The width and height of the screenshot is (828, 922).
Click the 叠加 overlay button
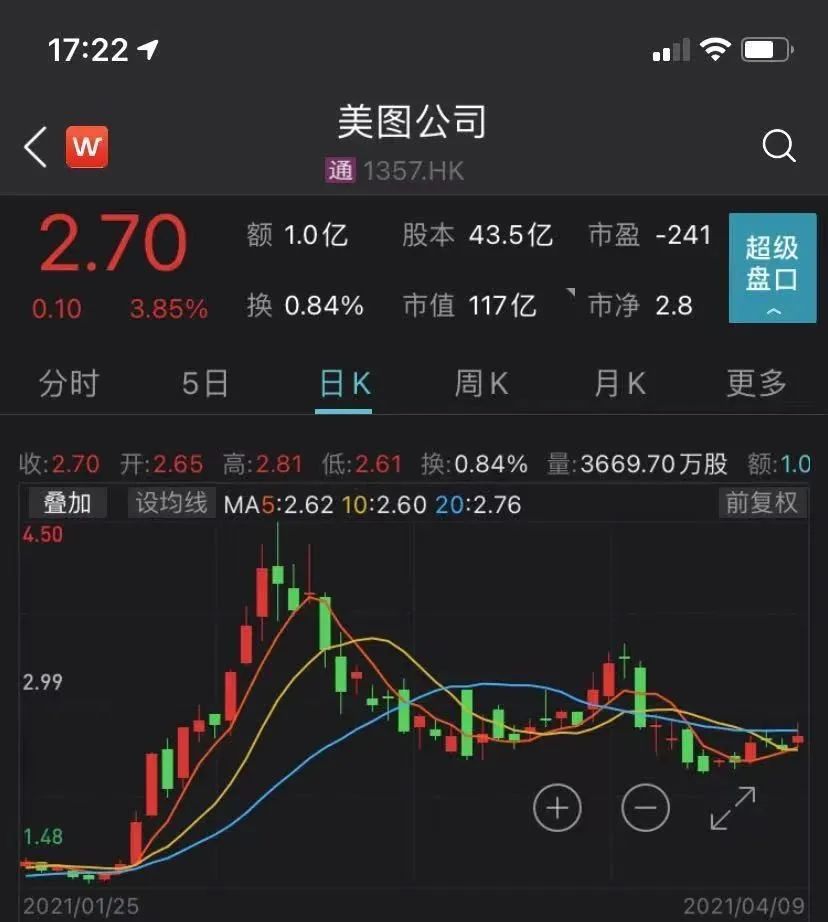(66, 504)
